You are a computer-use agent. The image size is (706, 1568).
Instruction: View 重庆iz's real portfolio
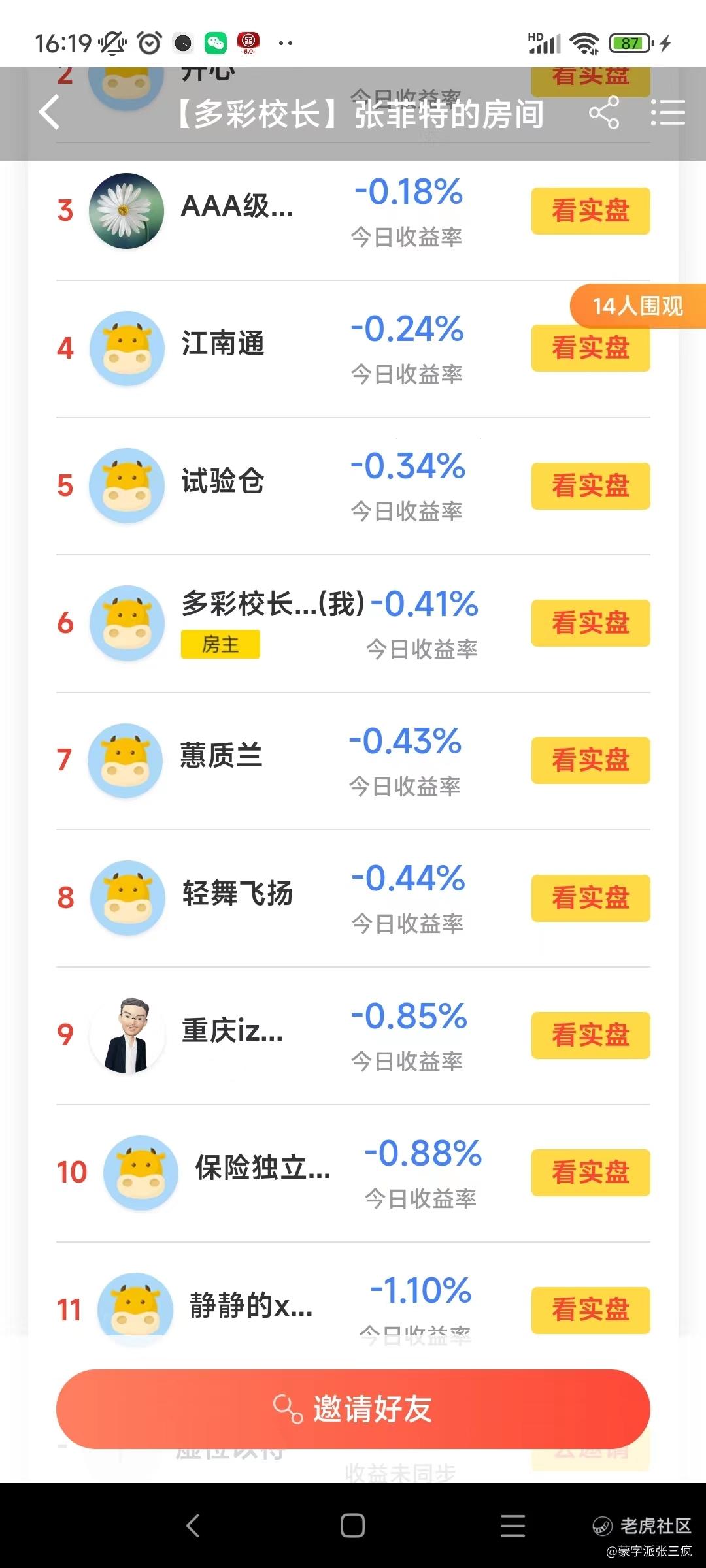click(x=590, y=1036)
